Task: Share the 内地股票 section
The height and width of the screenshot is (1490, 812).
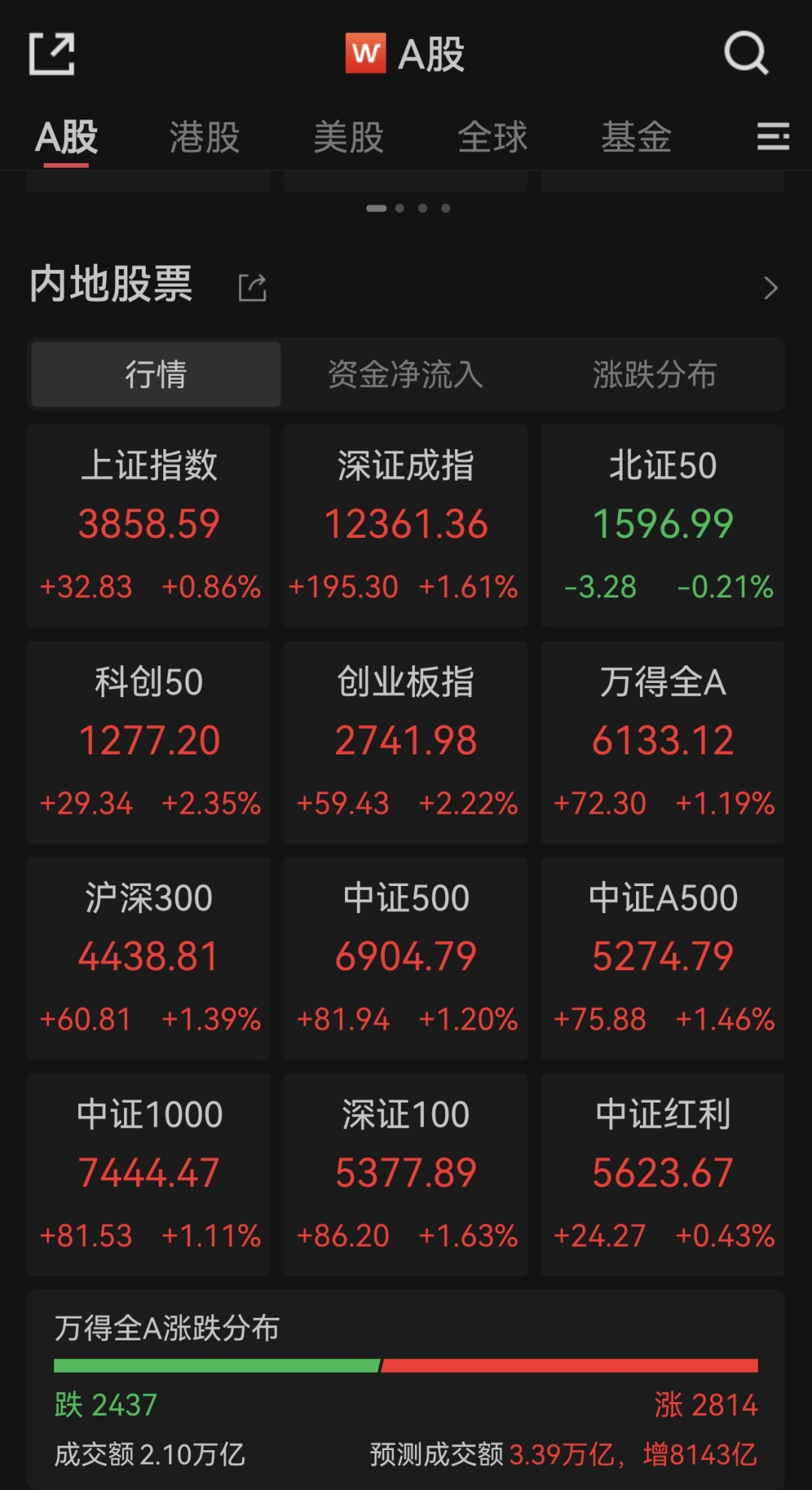Action: [253, 287]
